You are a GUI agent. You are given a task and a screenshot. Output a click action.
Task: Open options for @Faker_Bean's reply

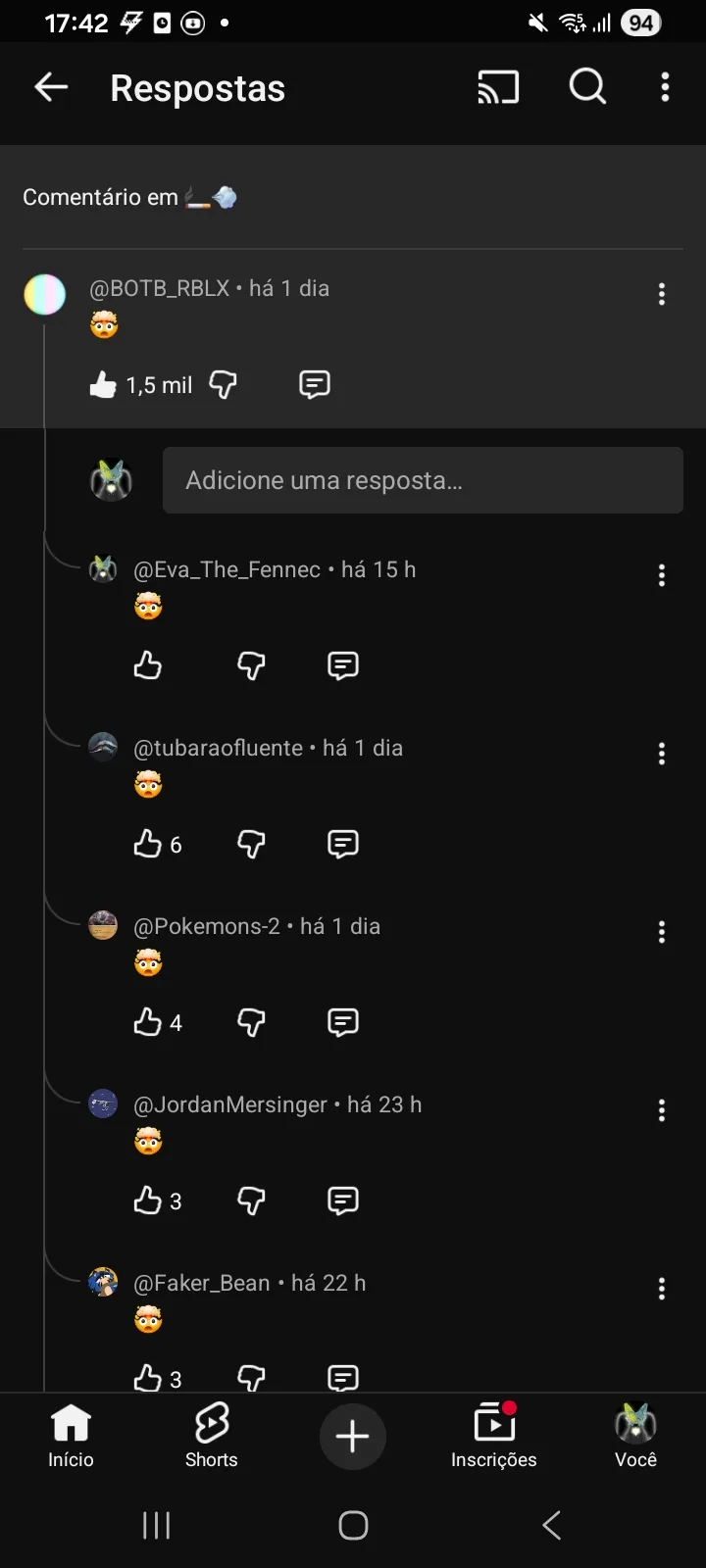662,1289
